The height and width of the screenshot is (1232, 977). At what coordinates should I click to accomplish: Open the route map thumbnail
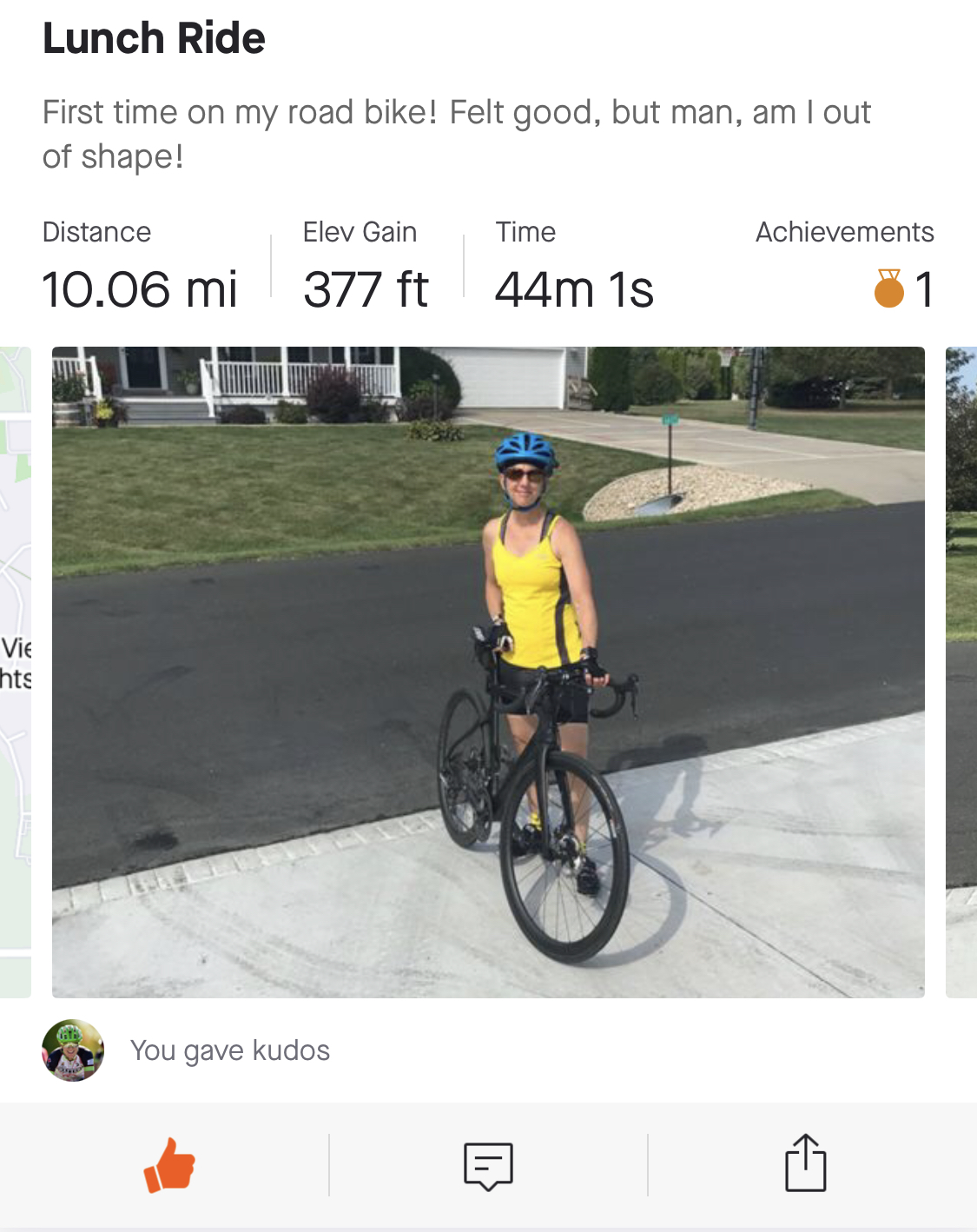click(x=15, y=672)
